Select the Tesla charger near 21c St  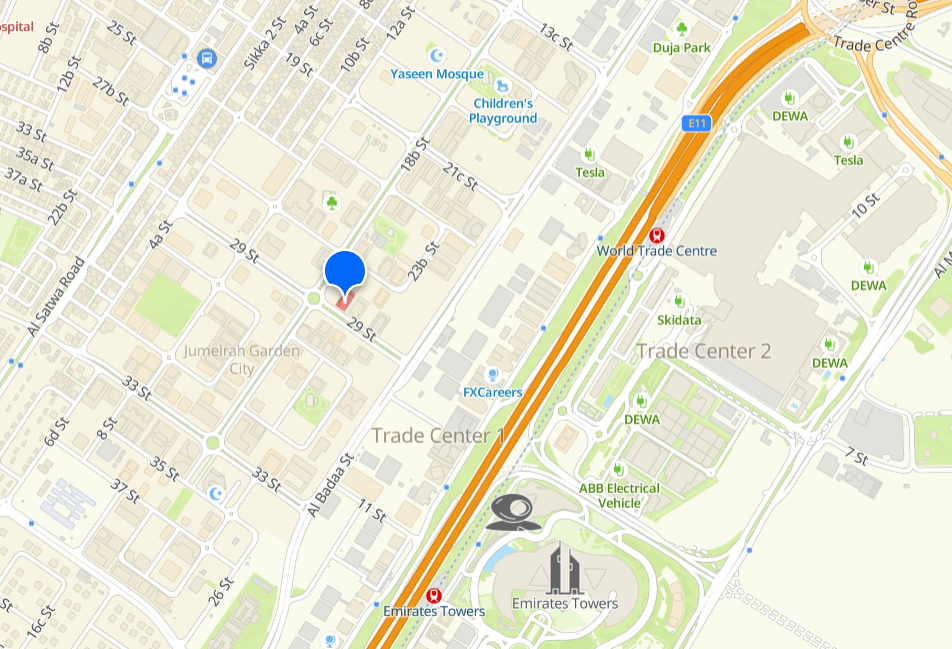(x=590, y=155)
